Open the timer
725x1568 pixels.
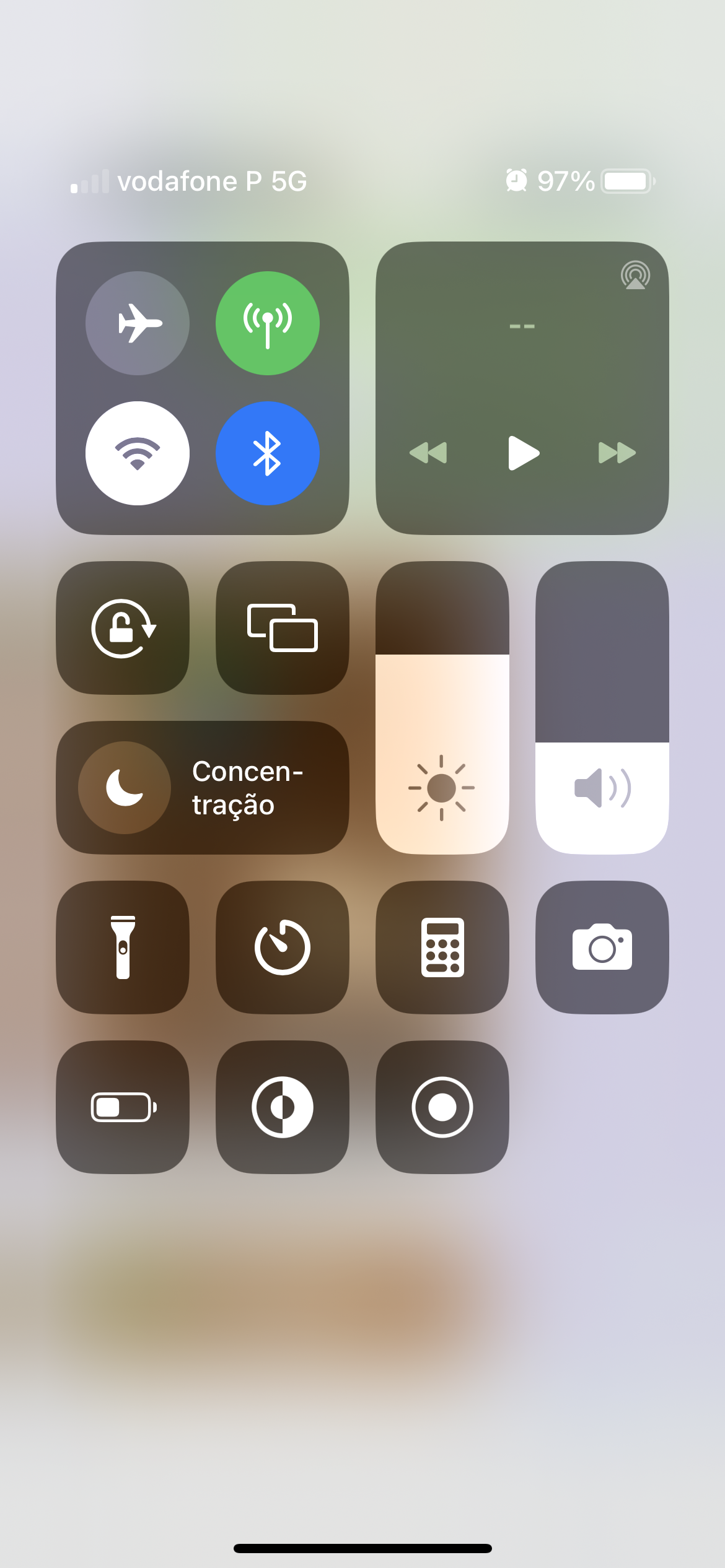coord(283,947)
